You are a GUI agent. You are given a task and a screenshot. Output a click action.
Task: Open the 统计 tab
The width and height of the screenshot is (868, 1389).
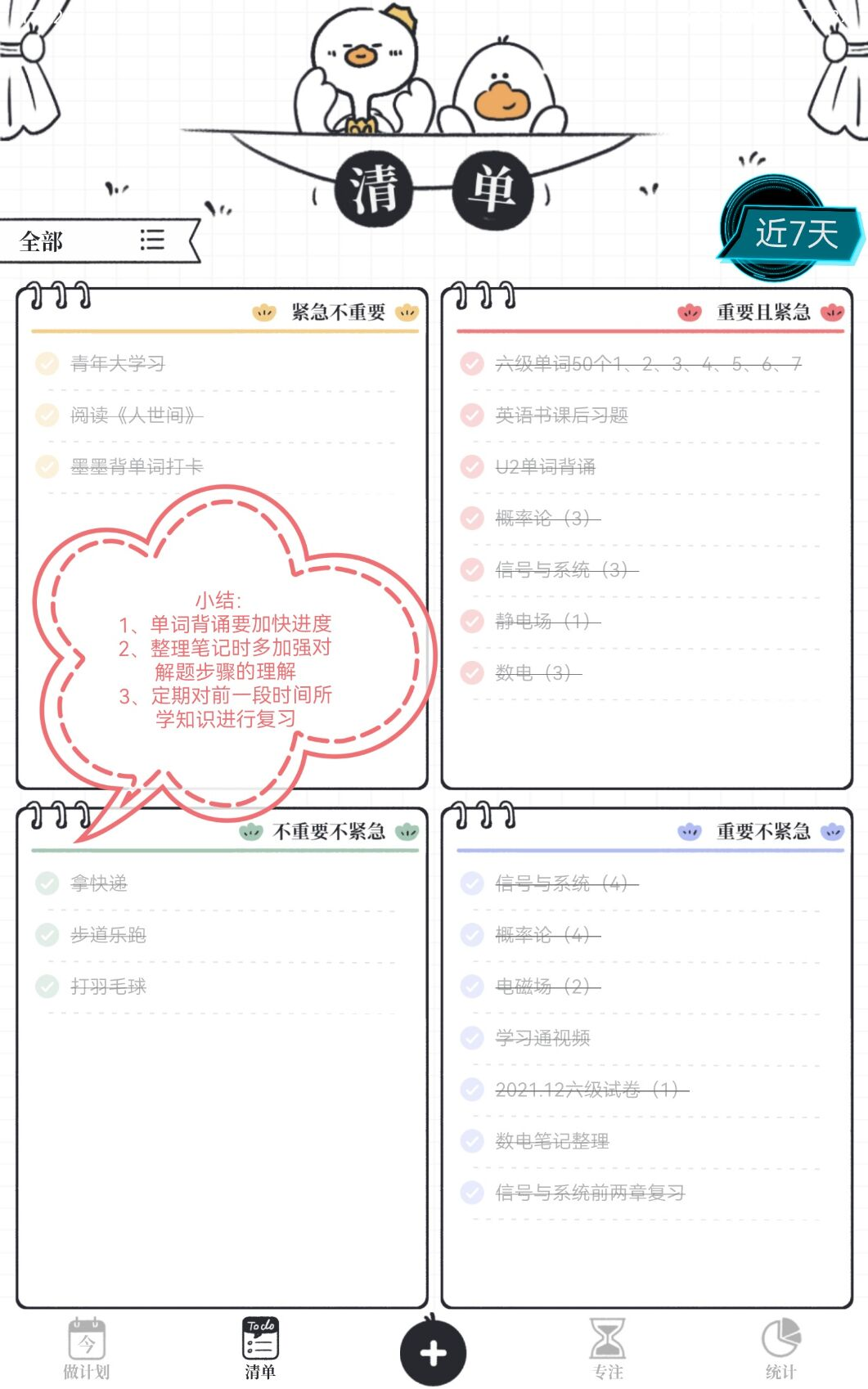[780, 1347]
